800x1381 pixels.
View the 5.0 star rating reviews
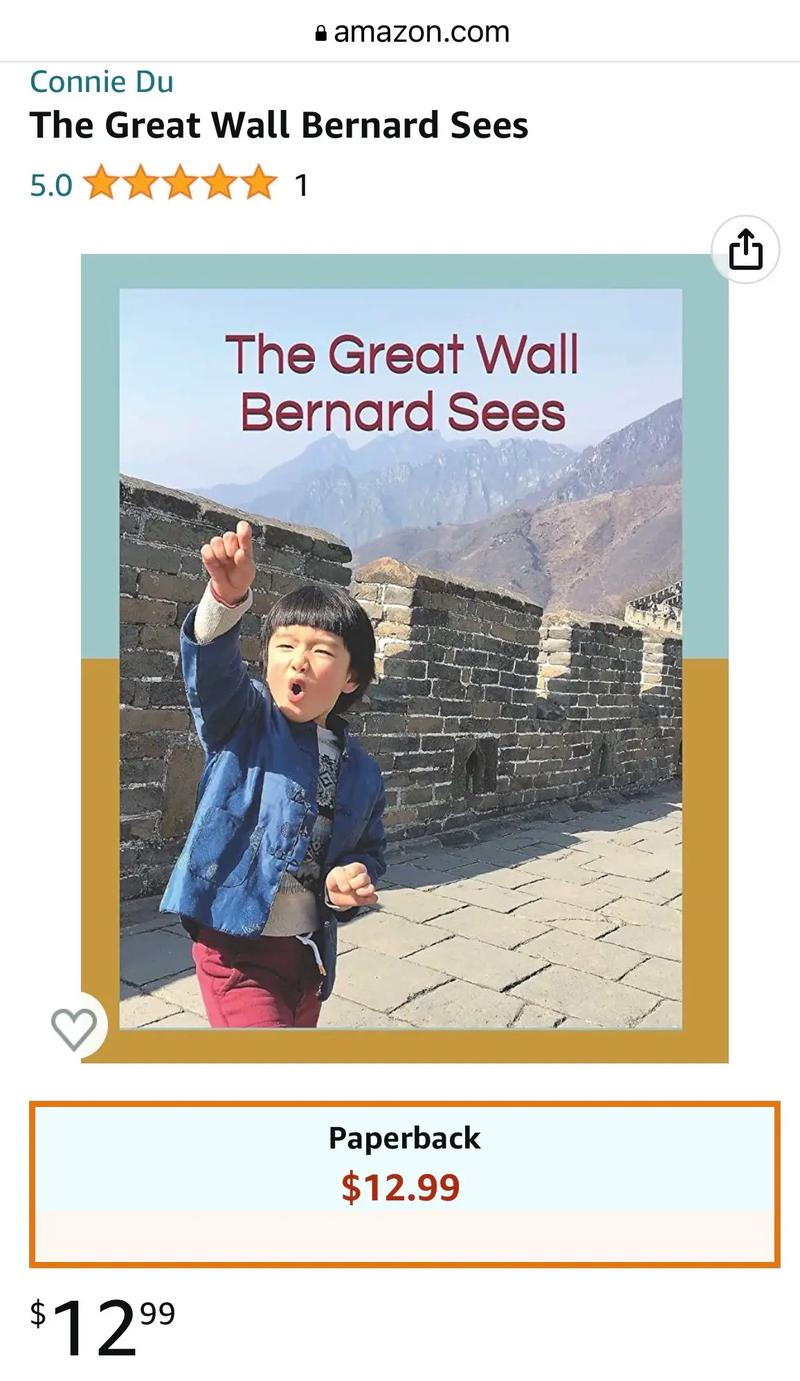(179, 184)
